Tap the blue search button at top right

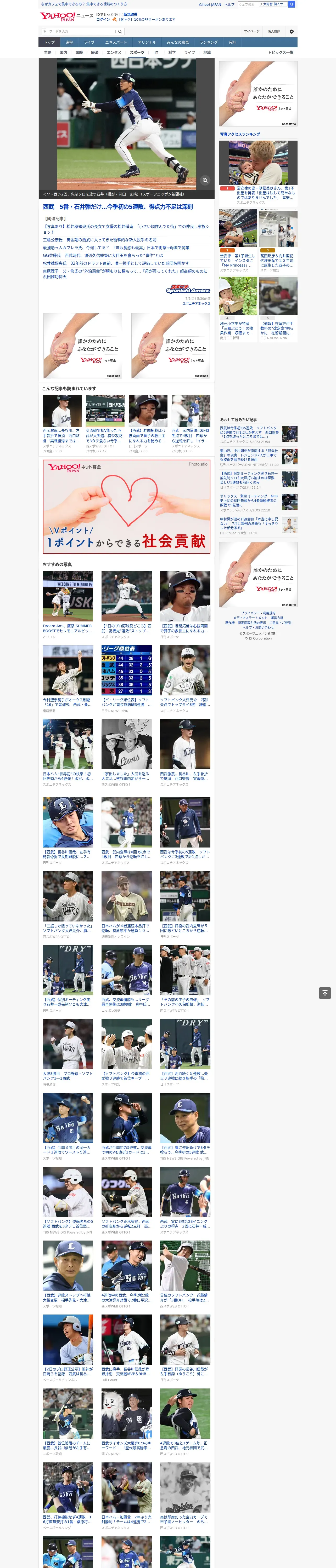pyautogui.click(x=292, y=4)
